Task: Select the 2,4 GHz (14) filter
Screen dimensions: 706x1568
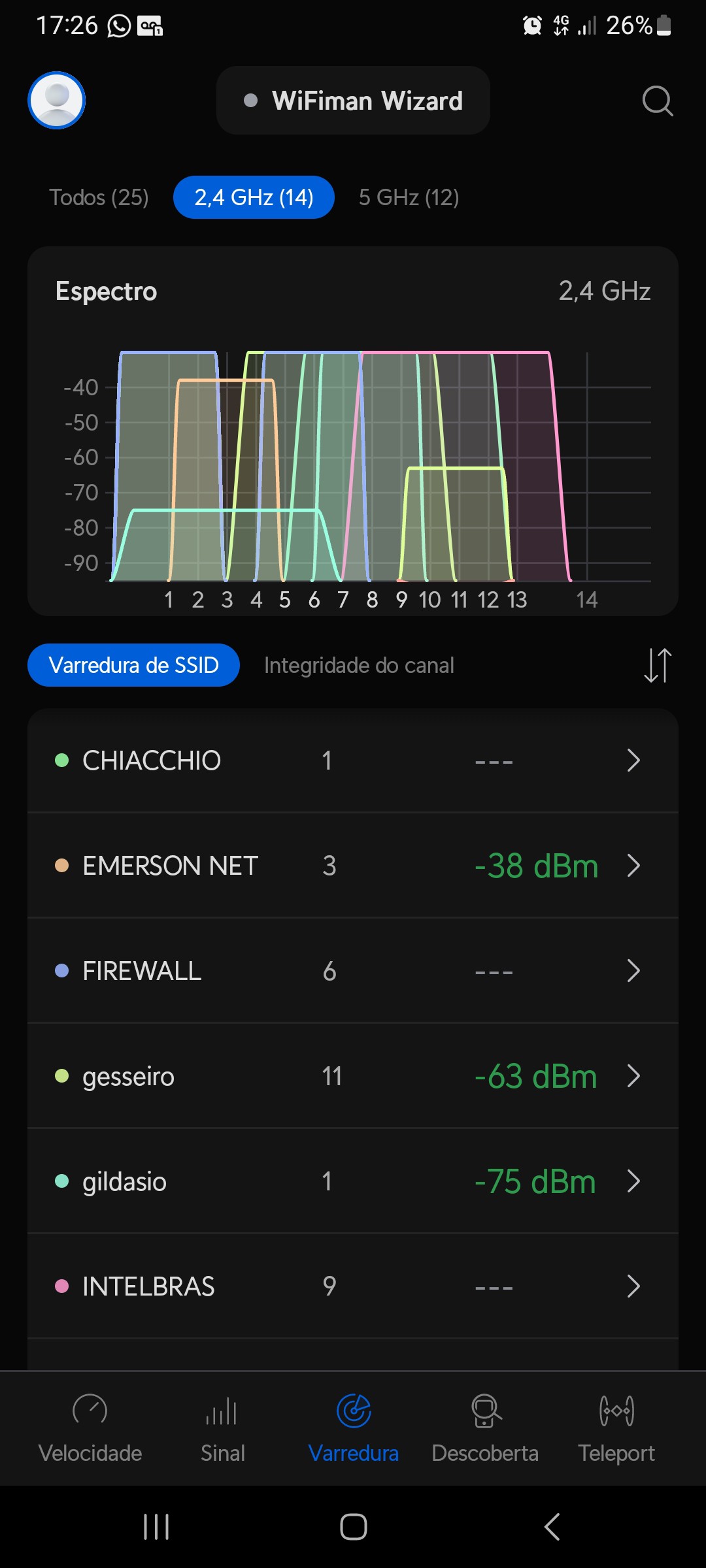Action: (x=254, y=197)
